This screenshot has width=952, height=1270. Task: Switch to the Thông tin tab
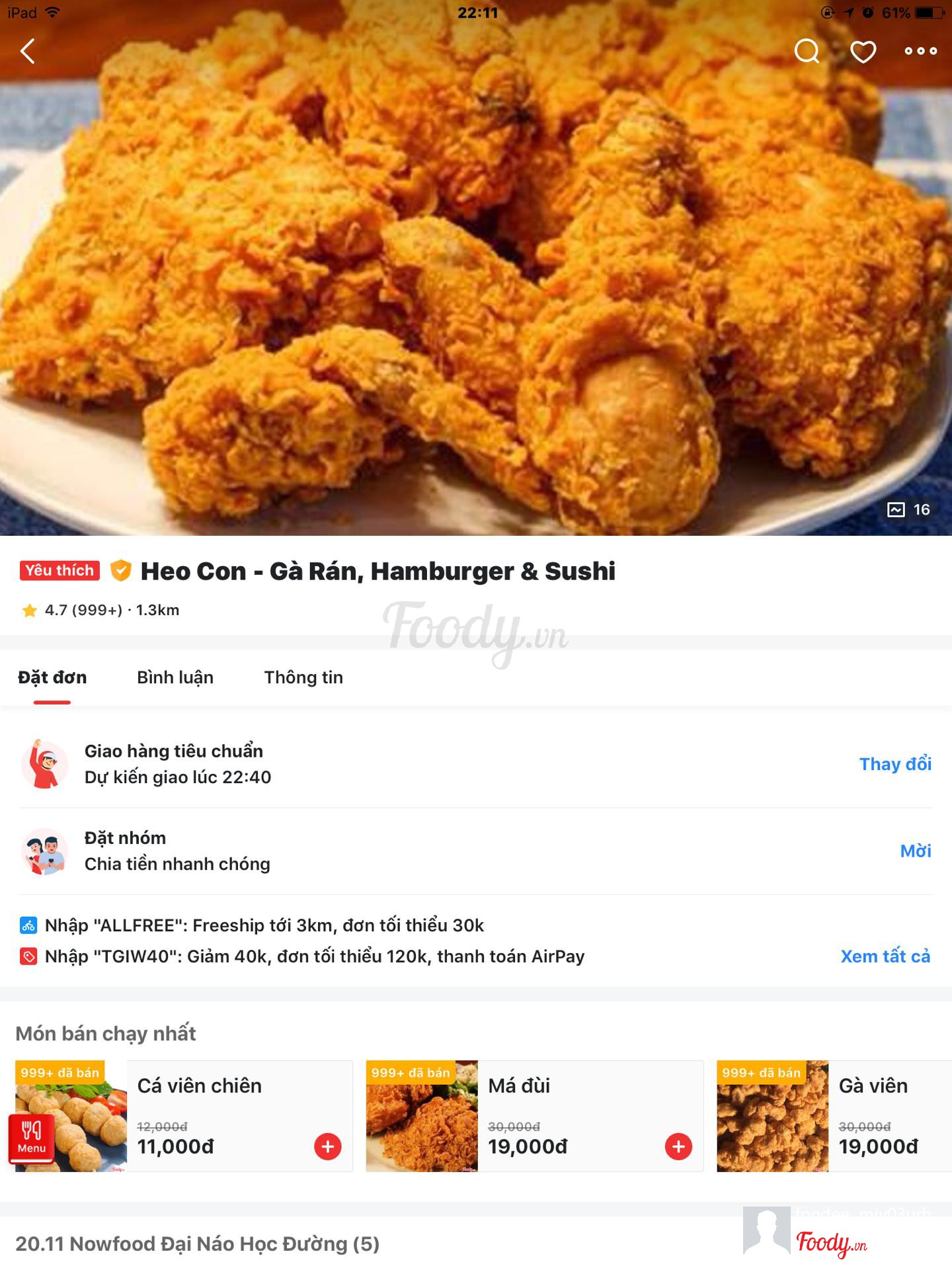click(303, 677)
